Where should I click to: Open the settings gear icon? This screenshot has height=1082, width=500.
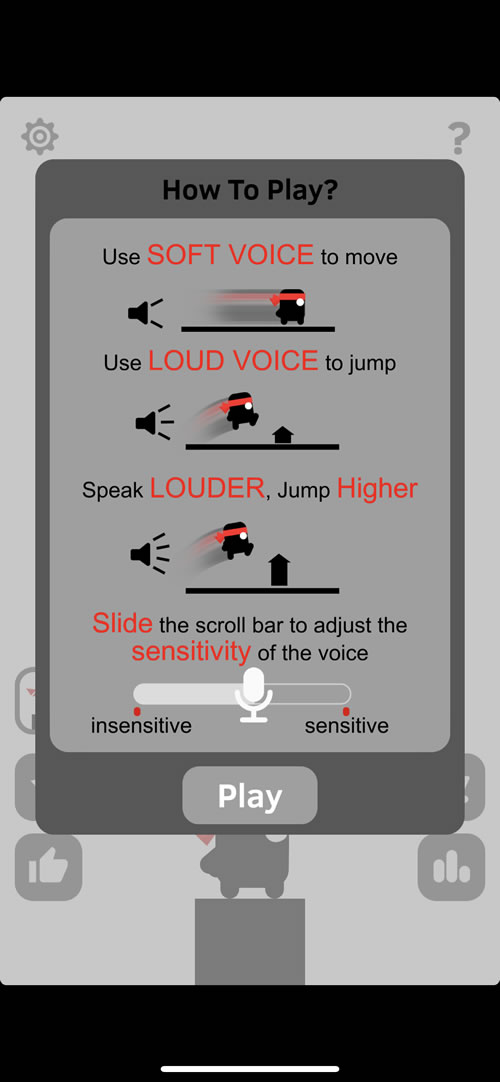tap(39, 137)
